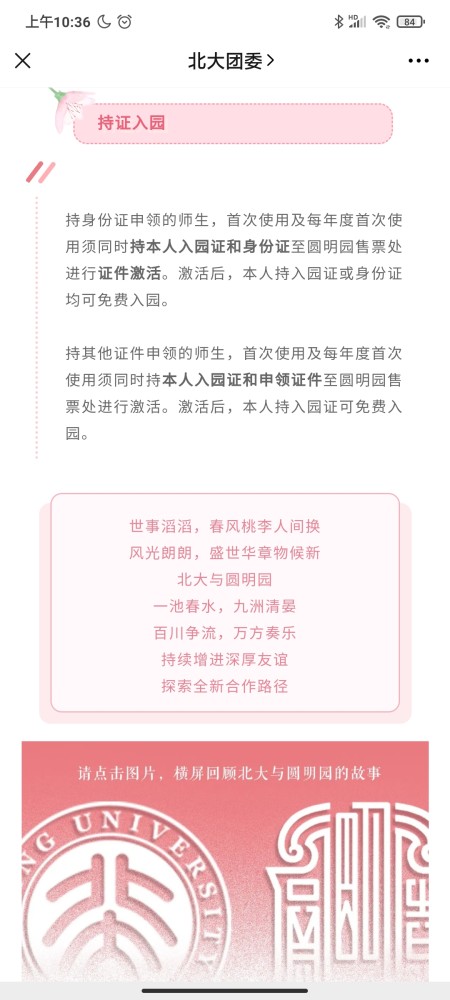Open the 北大团委 account page from the title

[x=231, y=61]
